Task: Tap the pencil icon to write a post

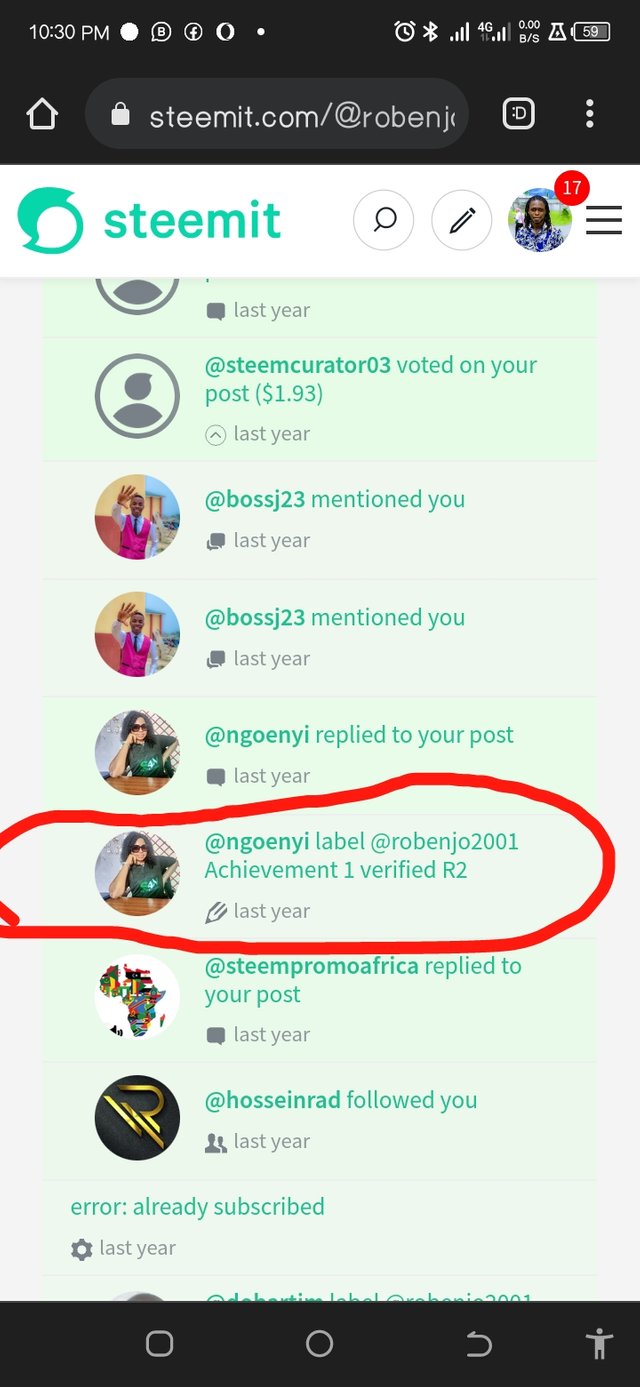Action: (x=462, y=220)
